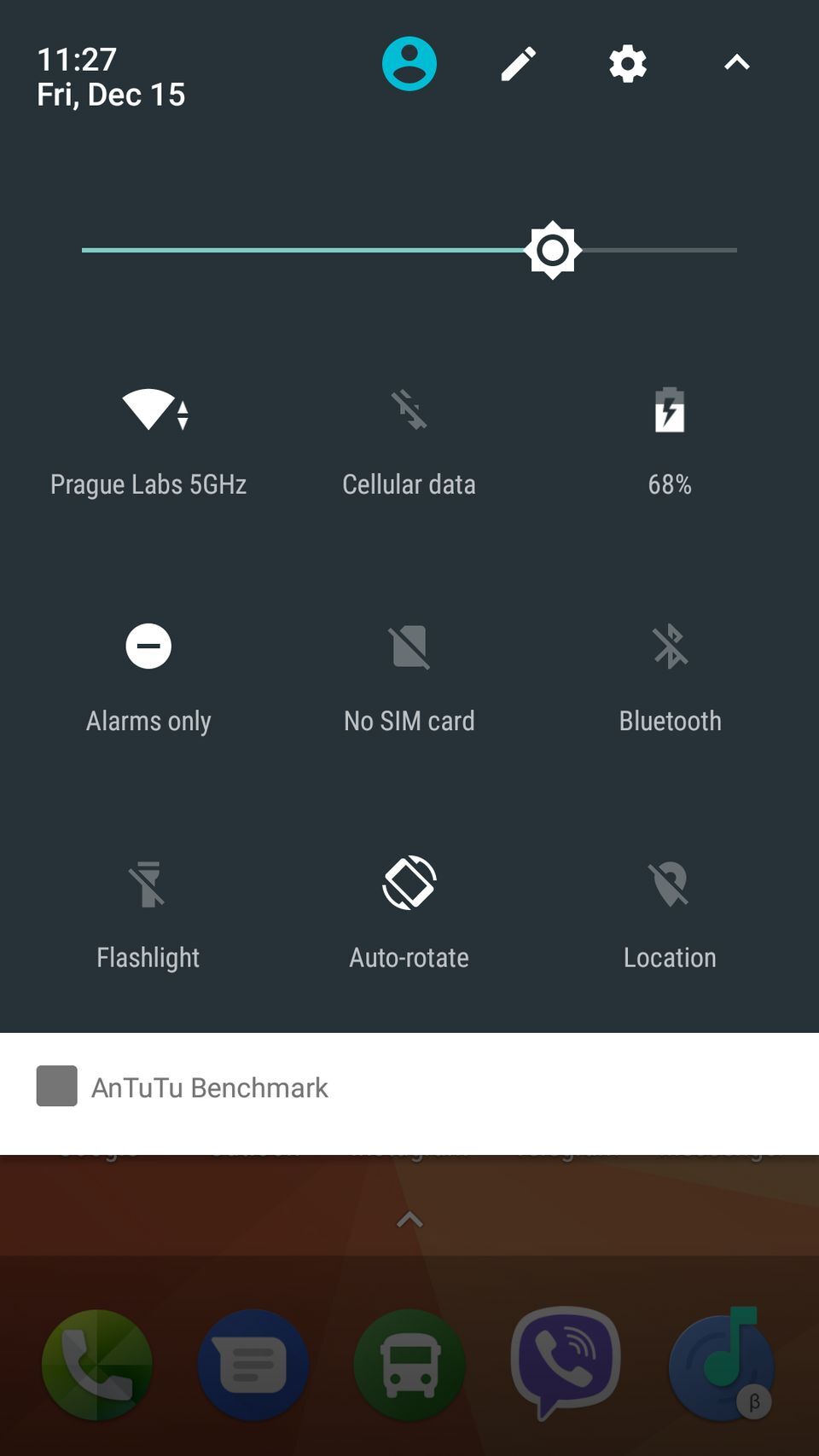Viewport: 819px width, 1456px height.
Task: Expand the AnTuTu Benchmark notification
Action: tap(409, 1088)
